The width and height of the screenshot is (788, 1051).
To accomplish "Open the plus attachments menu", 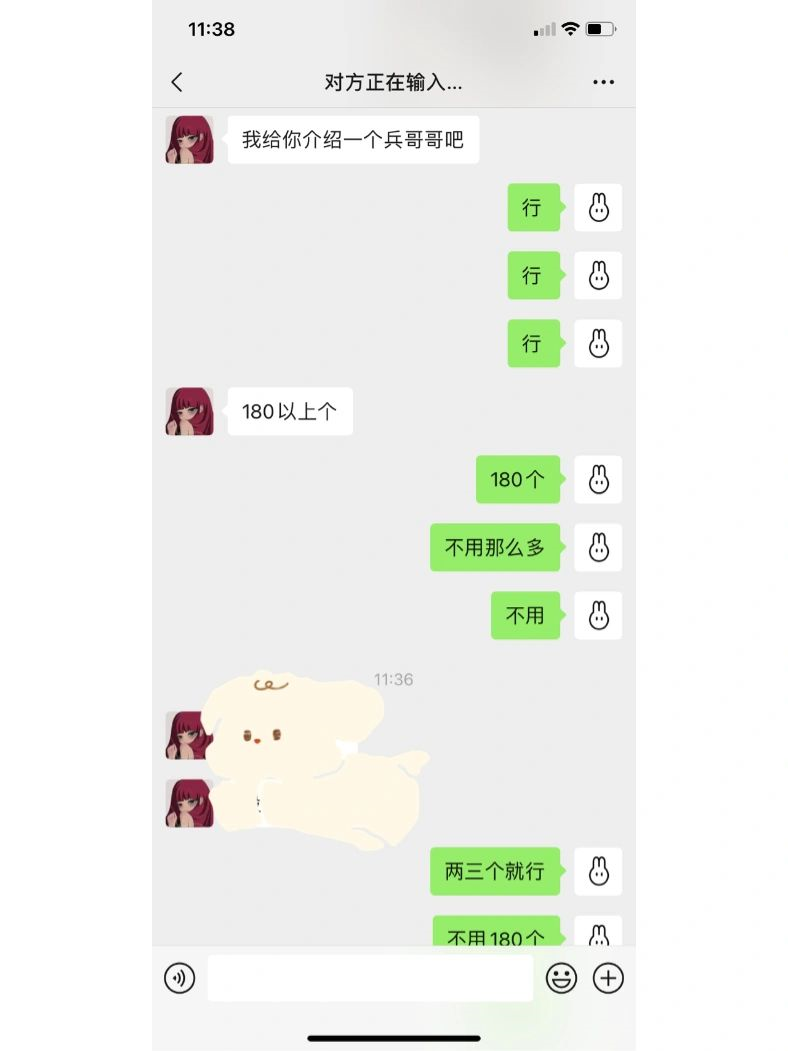I will (608, 978).
